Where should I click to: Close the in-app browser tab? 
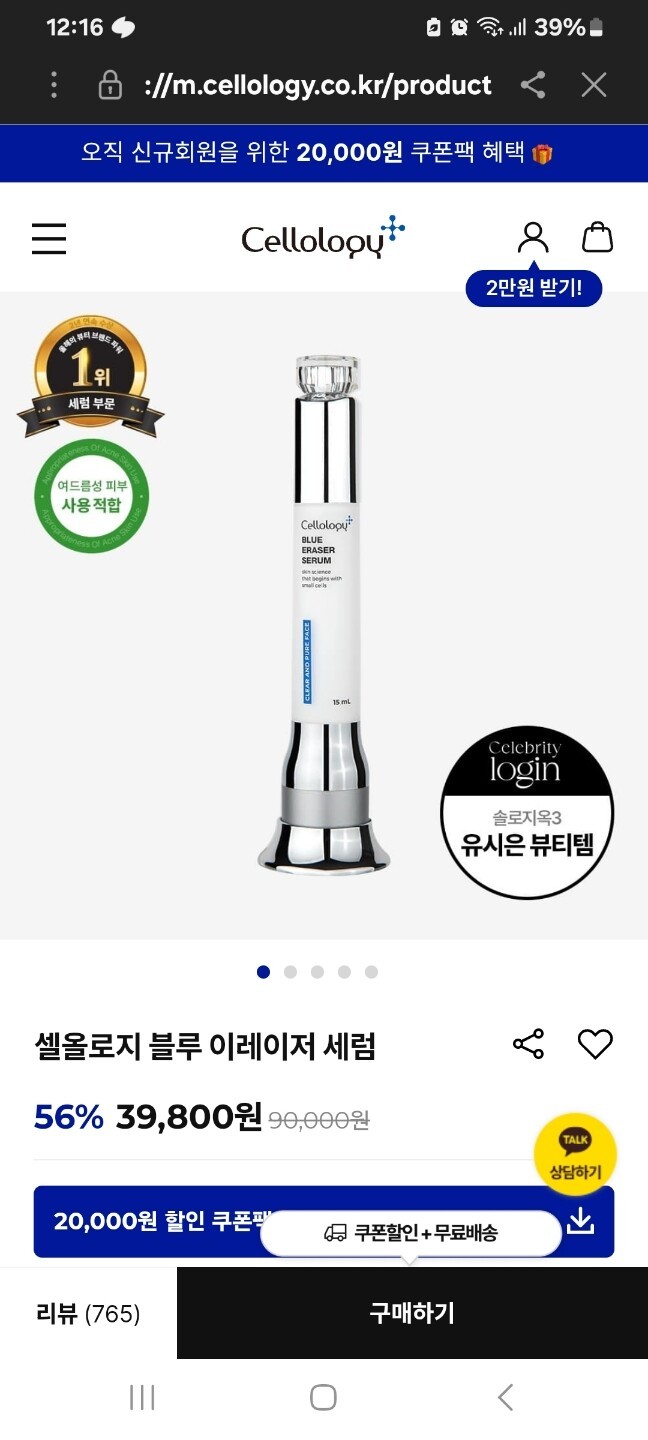[594, 85]
